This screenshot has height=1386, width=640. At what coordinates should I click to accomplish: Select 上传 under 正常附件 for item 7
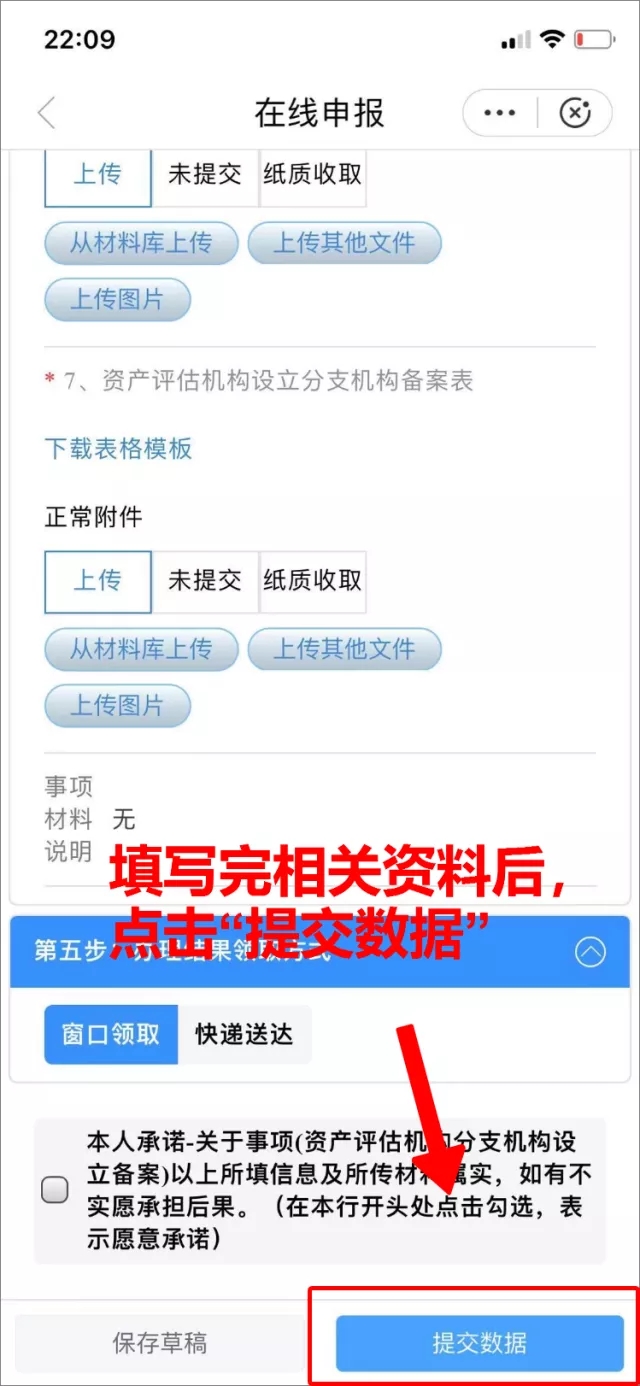tap(98, 581)
